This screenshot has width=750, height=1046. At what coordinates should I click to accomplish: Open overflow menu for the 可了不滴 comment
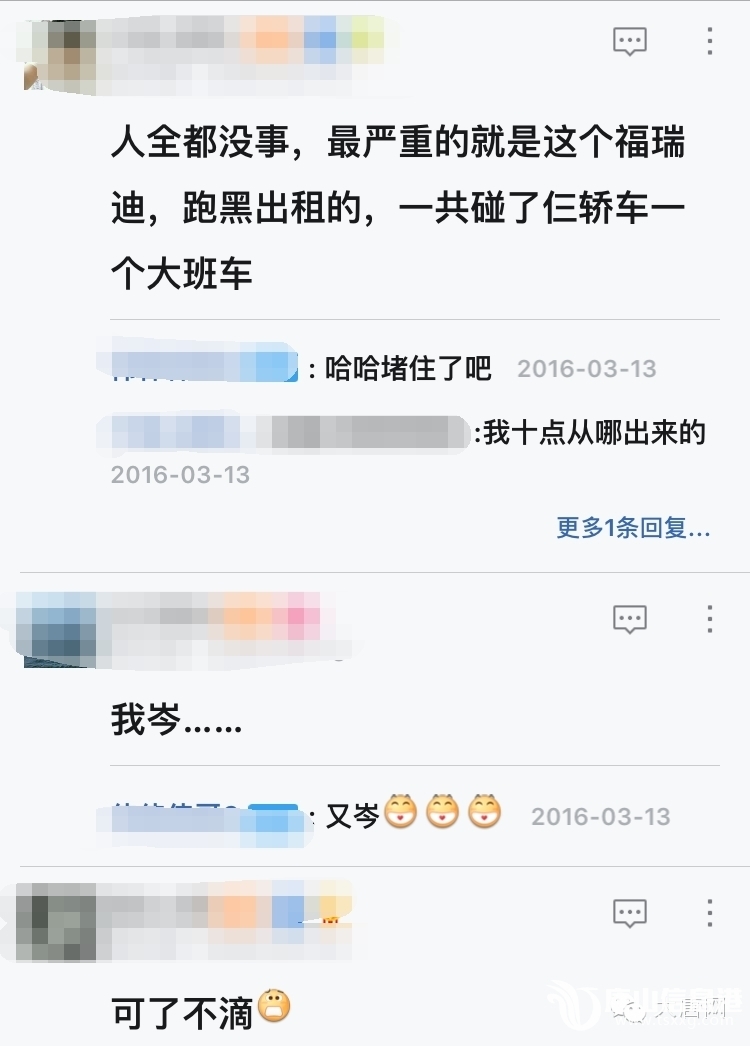click(x=709, y=912)
